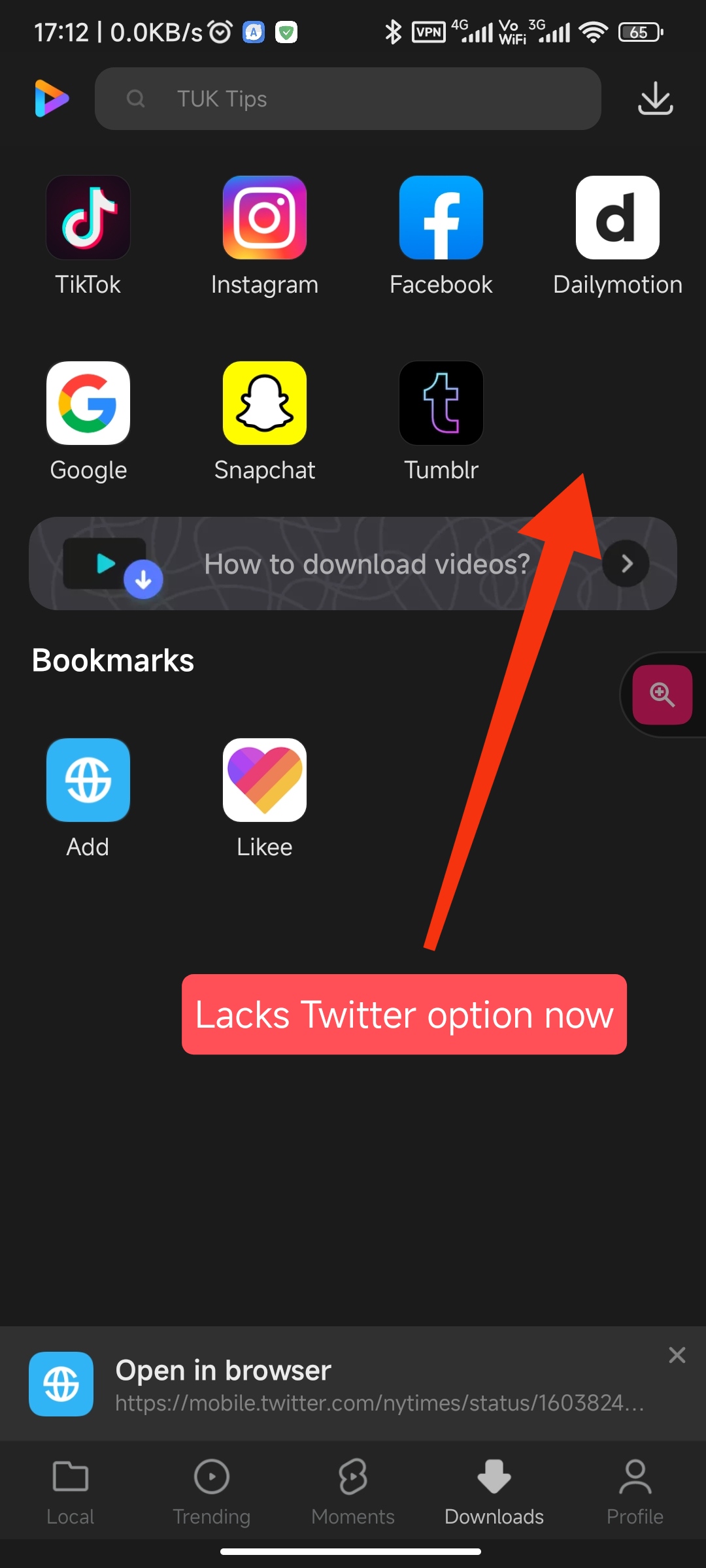The width and height of the screenshot is (706, 1568).
Task: Tap the floating magnifier button
Action: [x=662, y=694]
